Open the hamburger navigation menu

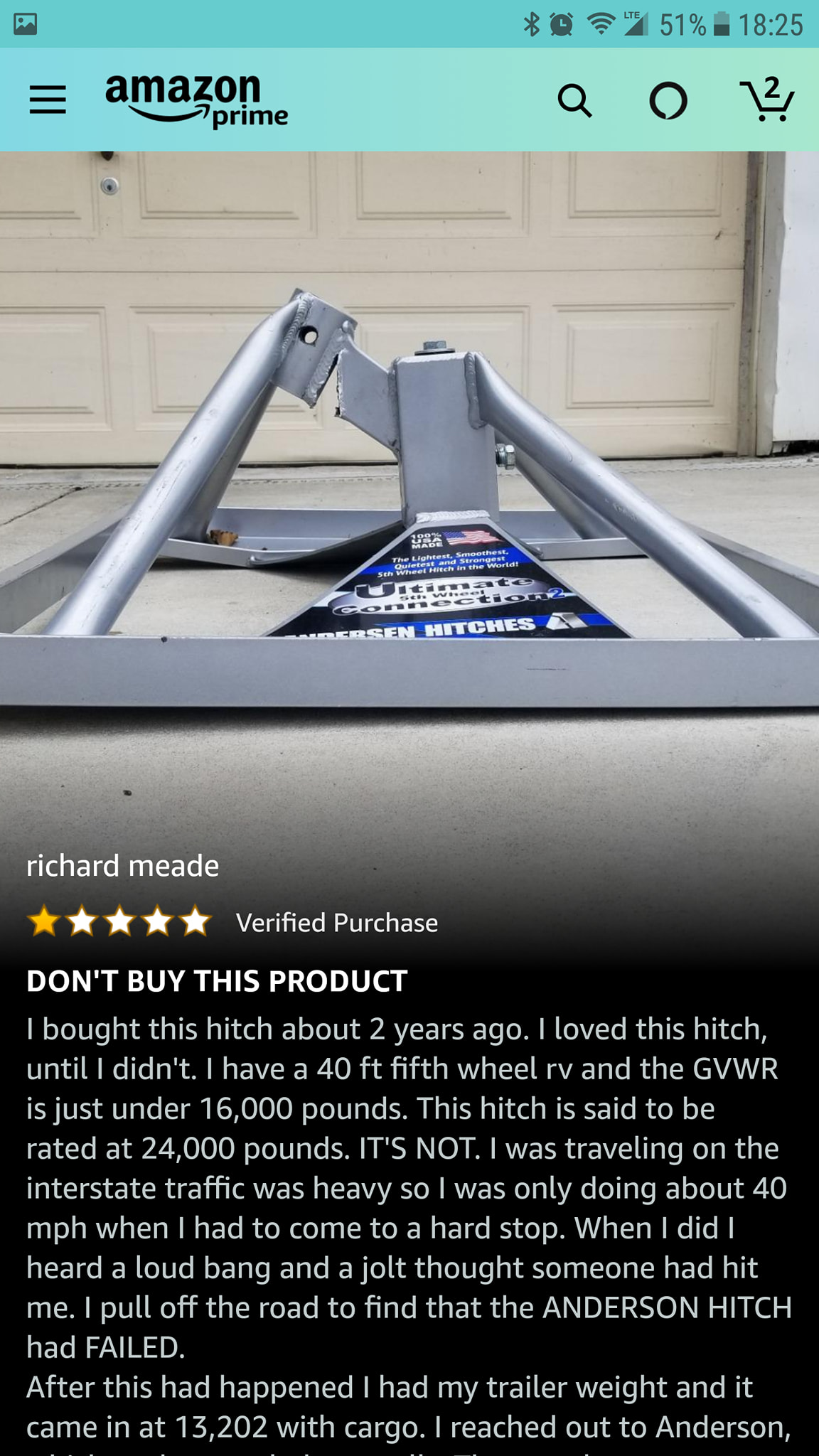point(48,100)
